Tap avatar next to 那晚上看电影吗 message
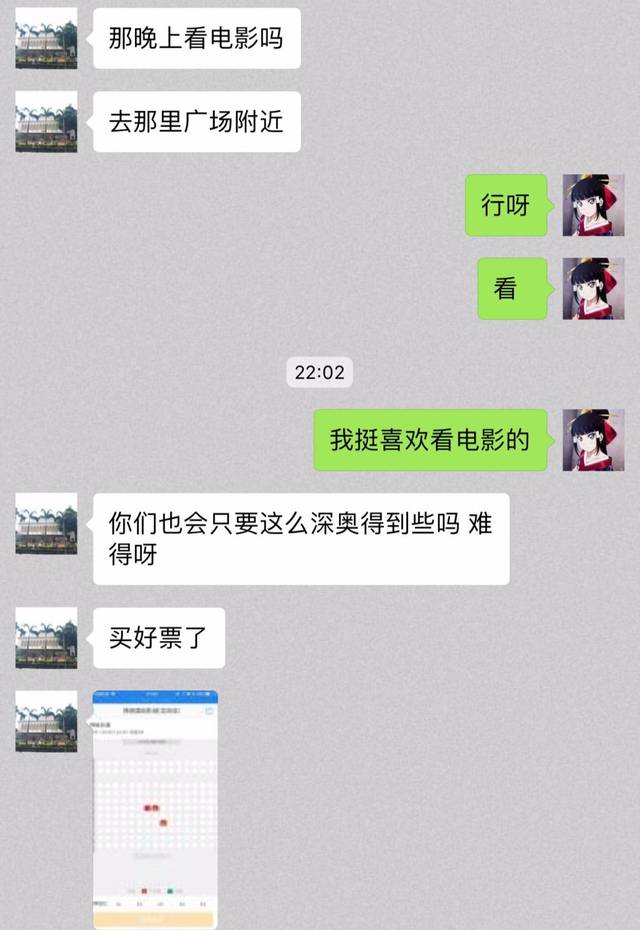 (46, 38)
